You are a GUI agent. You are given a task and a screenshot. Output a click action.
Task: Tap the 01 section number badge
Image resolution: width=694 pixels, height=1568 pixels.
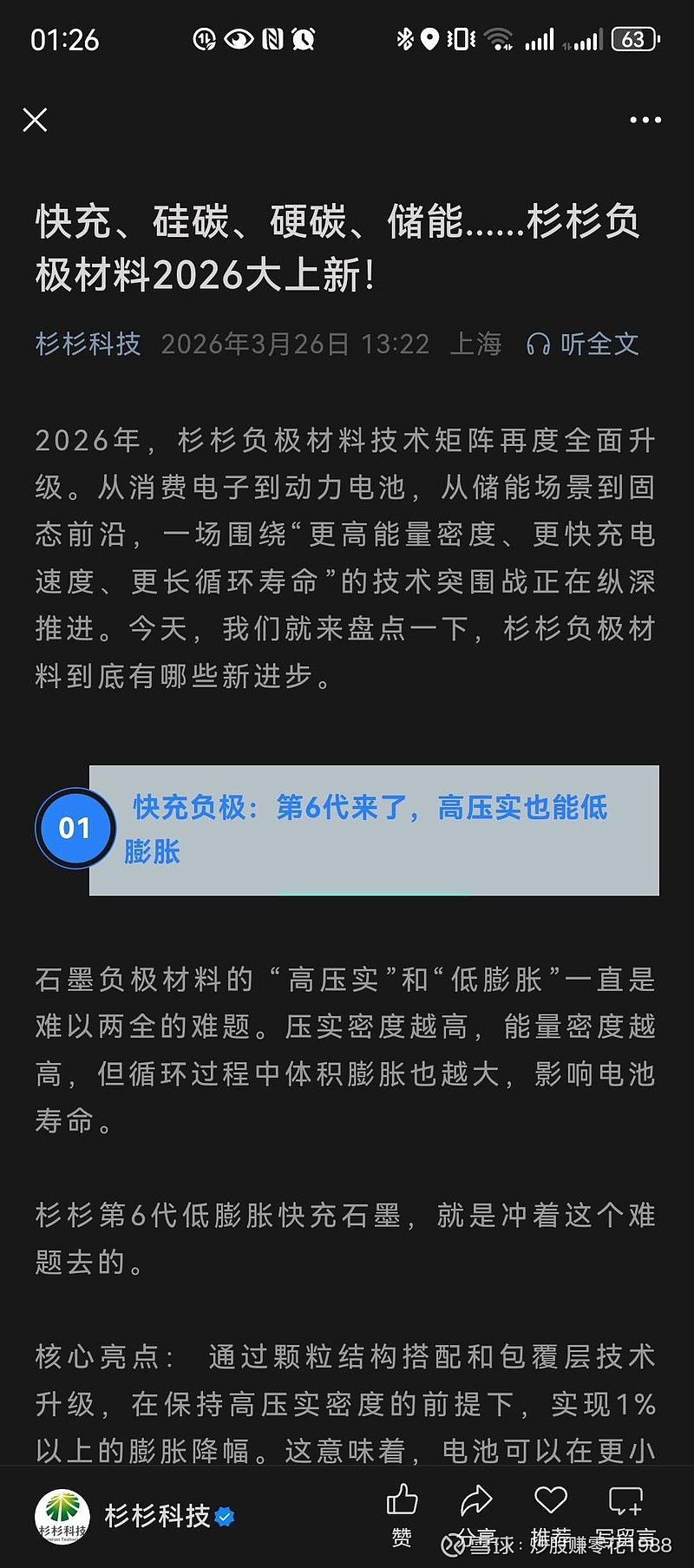(75, 828)
